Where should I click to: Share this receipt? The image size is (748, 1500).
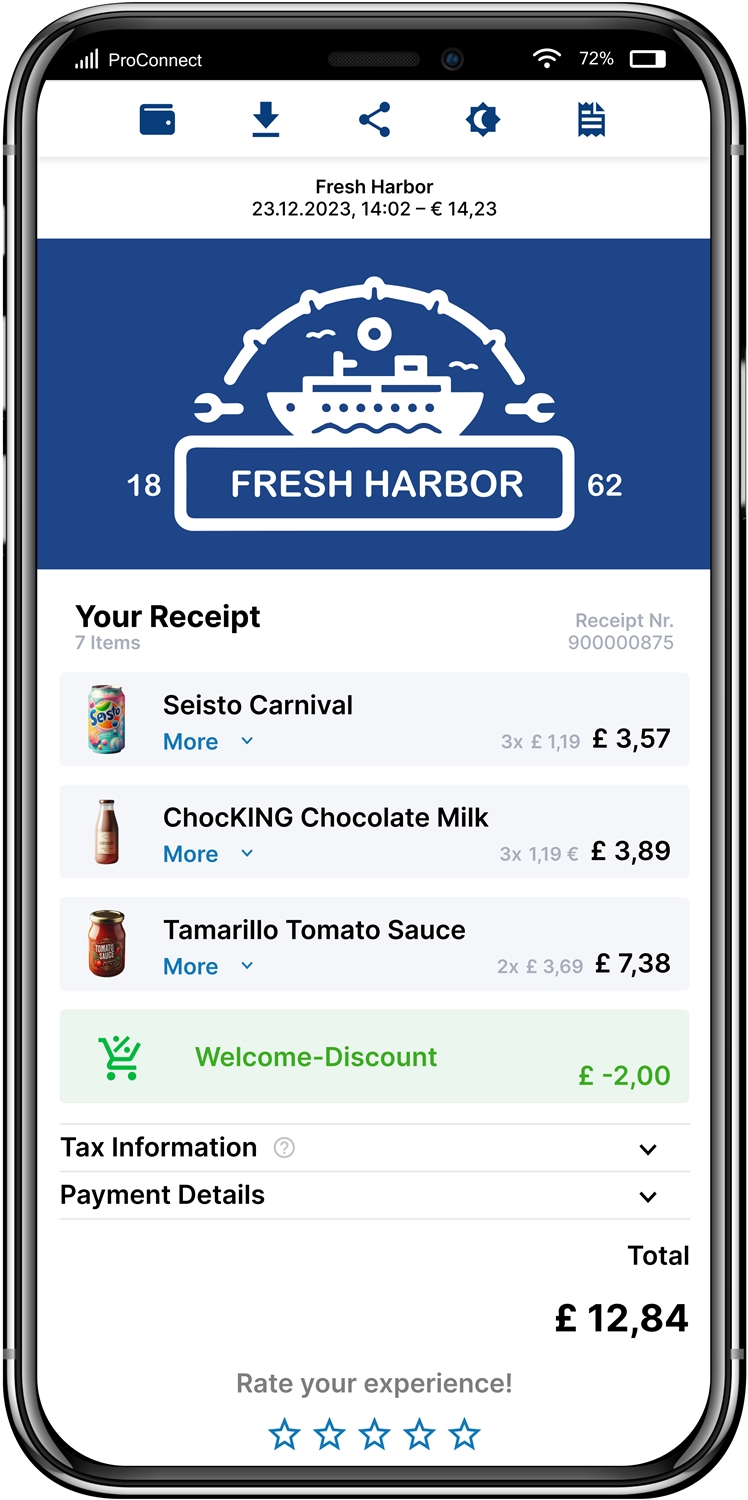click(x=374, y=120)
